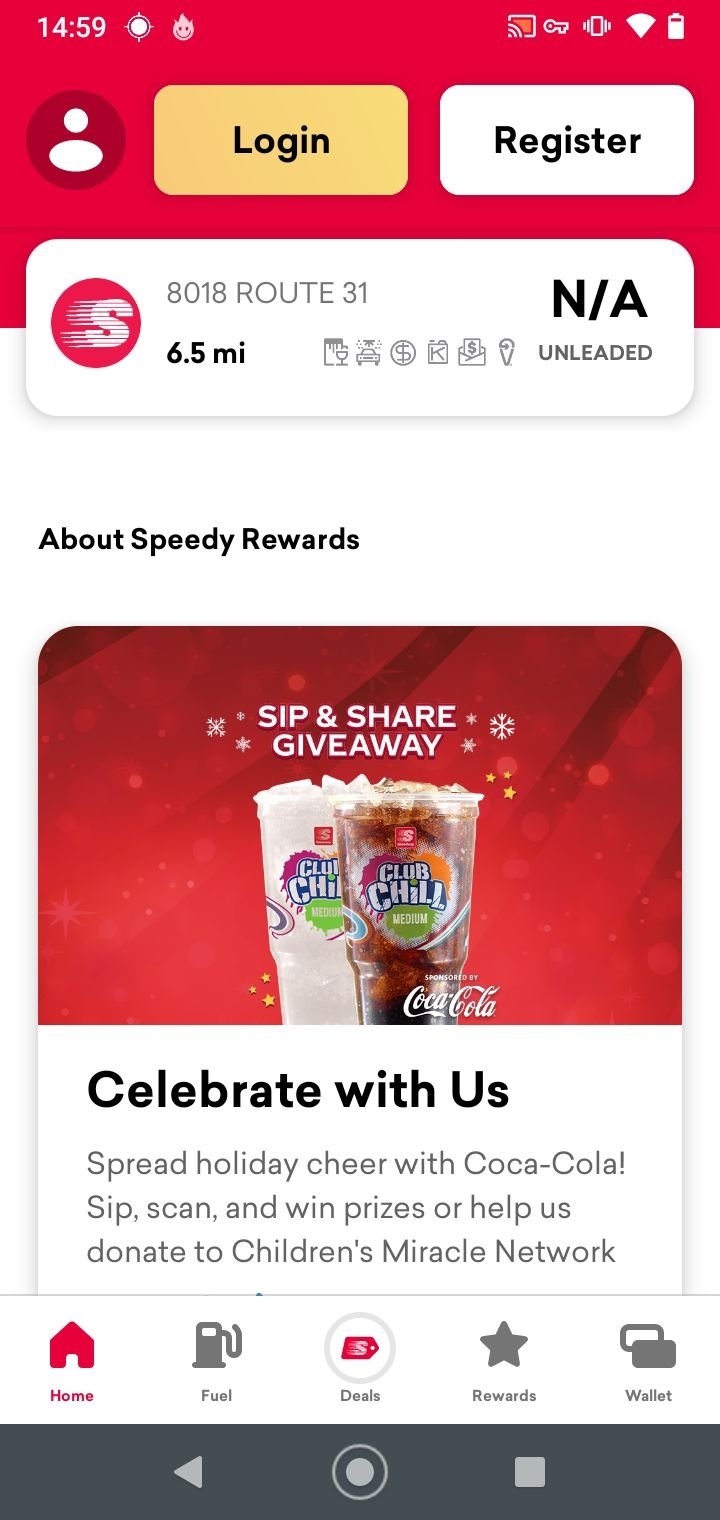
Task: Open the 8018 Route 31 station card
Action: [x=360, y=327]
